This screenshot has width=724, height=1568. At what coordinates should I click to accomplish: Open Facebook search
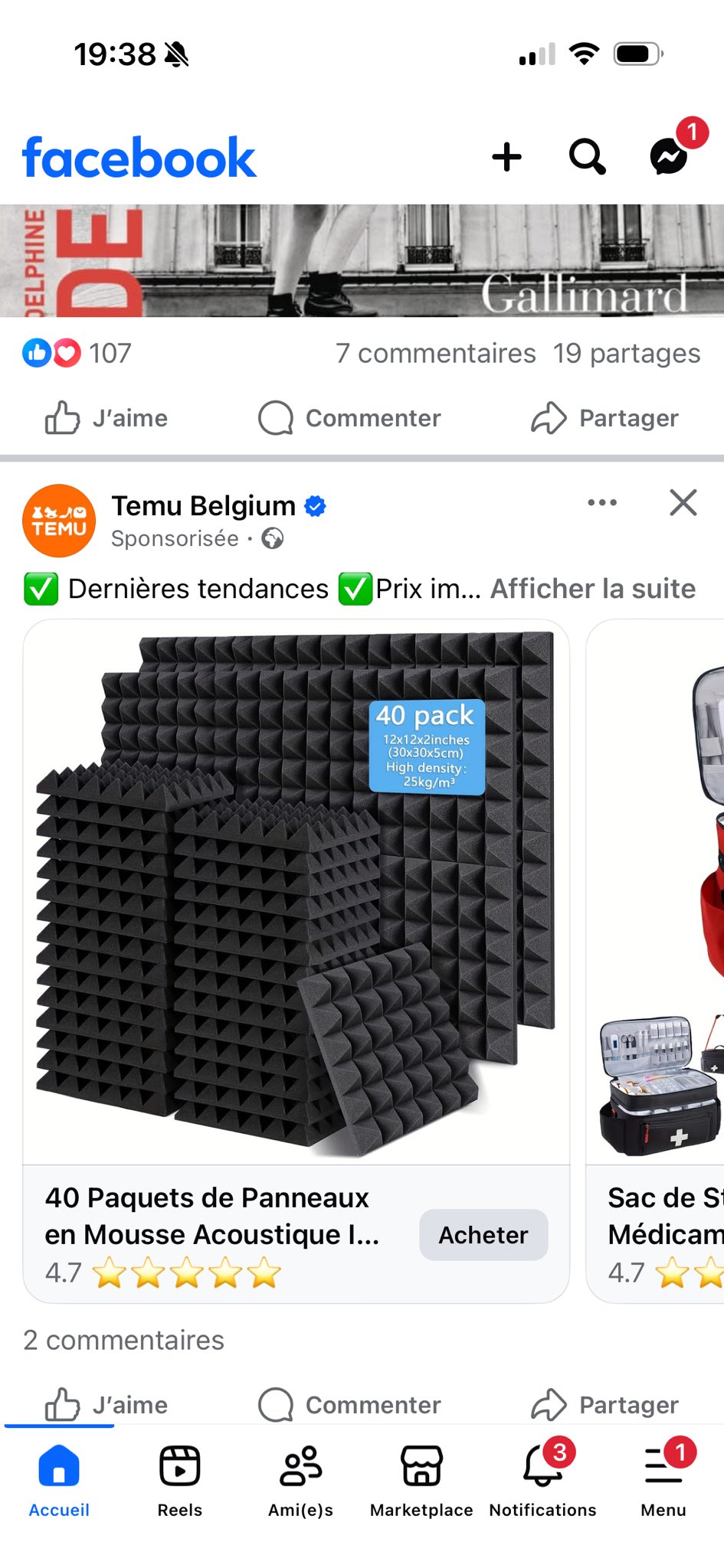pyautogui.click(x=588, y=157)
